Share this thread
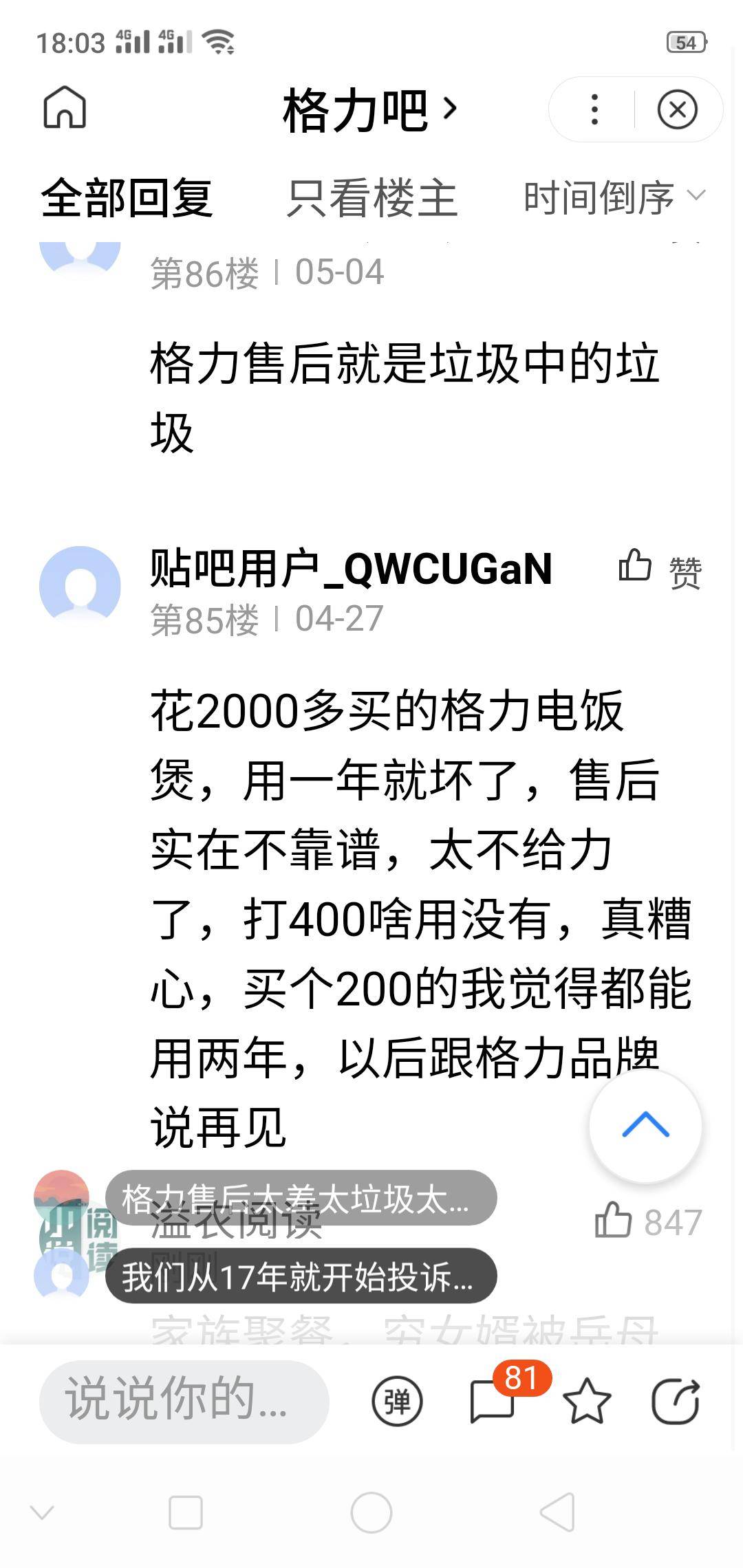This screenshot has width=743, height=1568. tap(676, 1401)
